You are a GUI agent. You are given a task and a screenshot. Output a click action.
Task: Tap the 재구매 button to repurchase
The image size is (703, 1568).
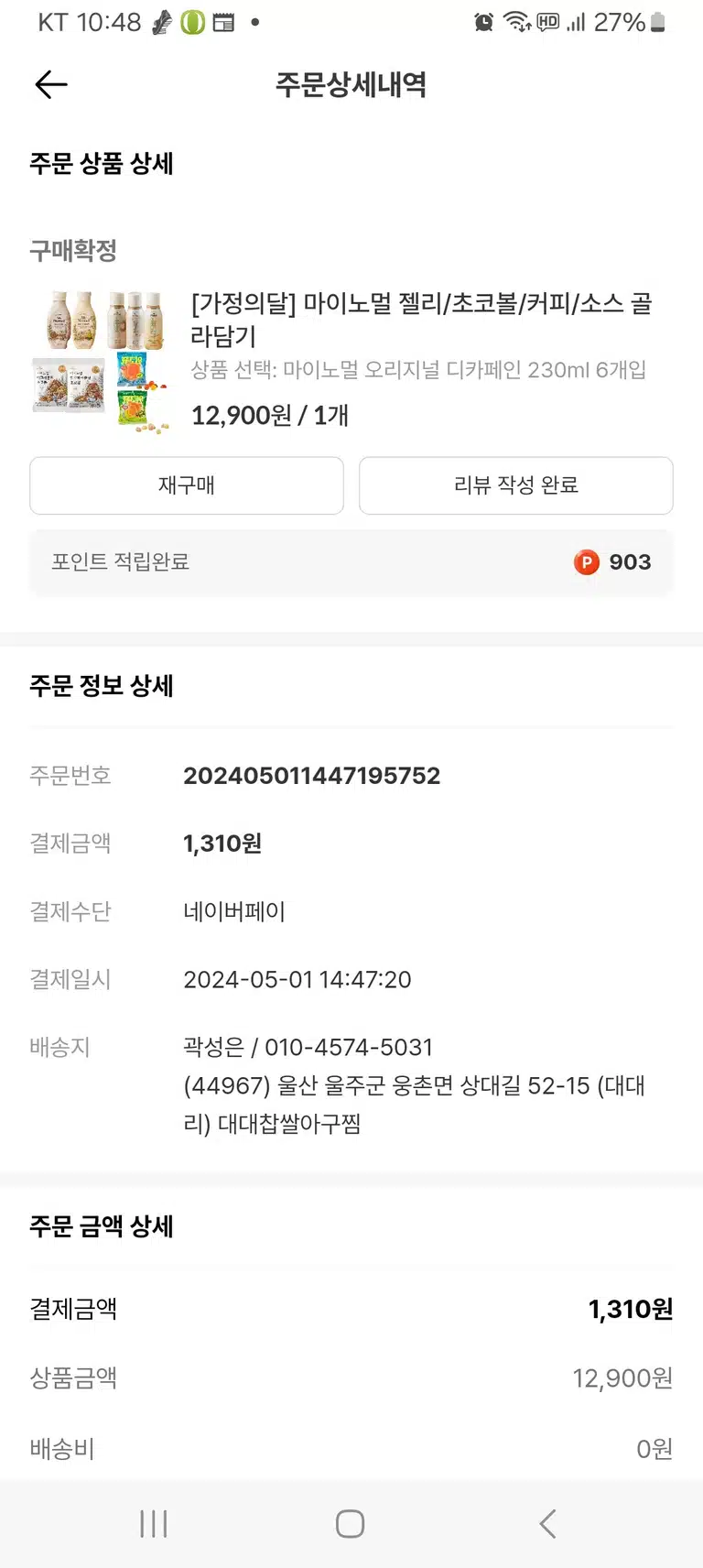pos(187,485)
